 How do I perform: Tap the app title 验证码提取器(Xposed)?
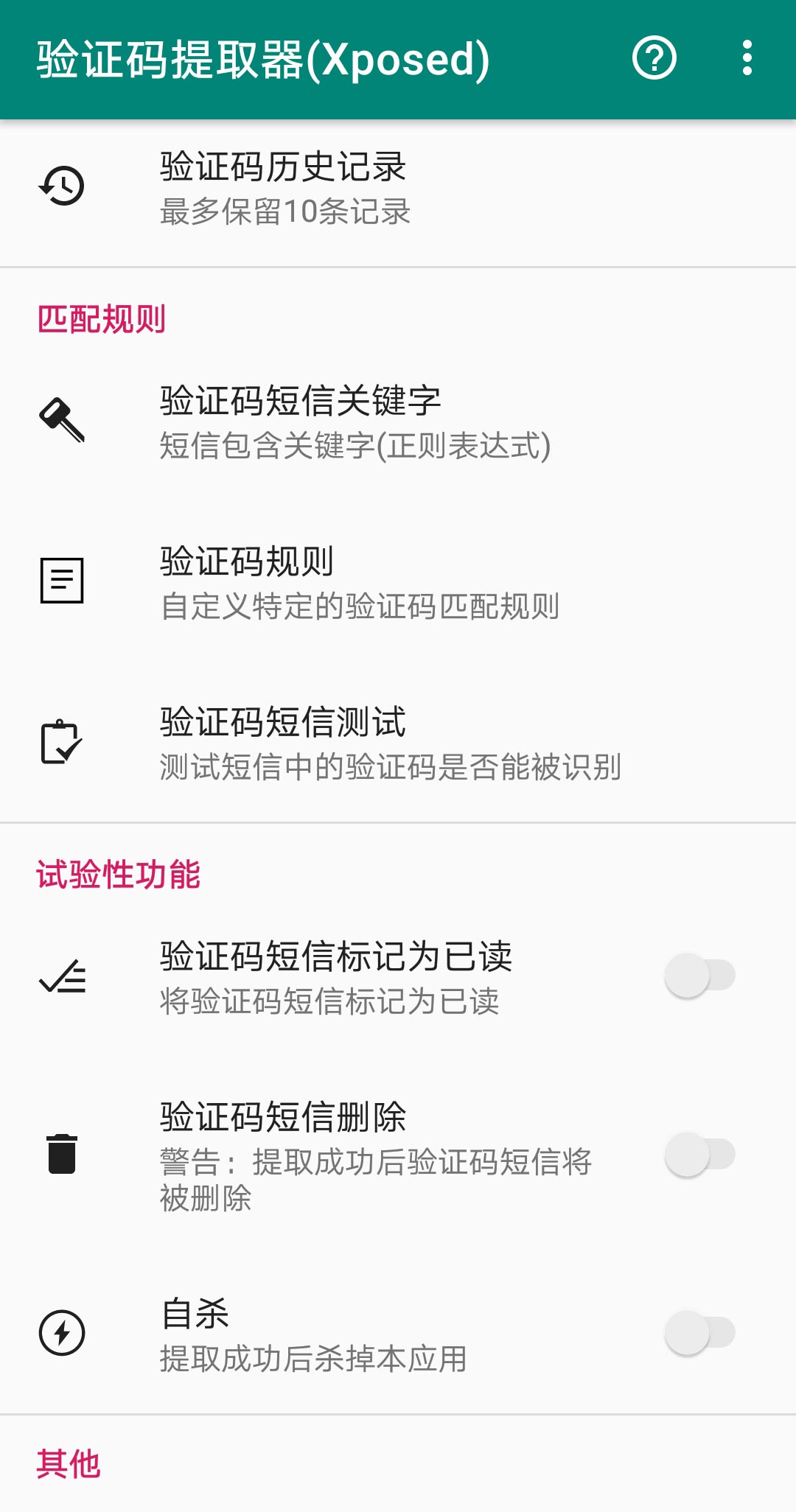[x=262, y=58]
